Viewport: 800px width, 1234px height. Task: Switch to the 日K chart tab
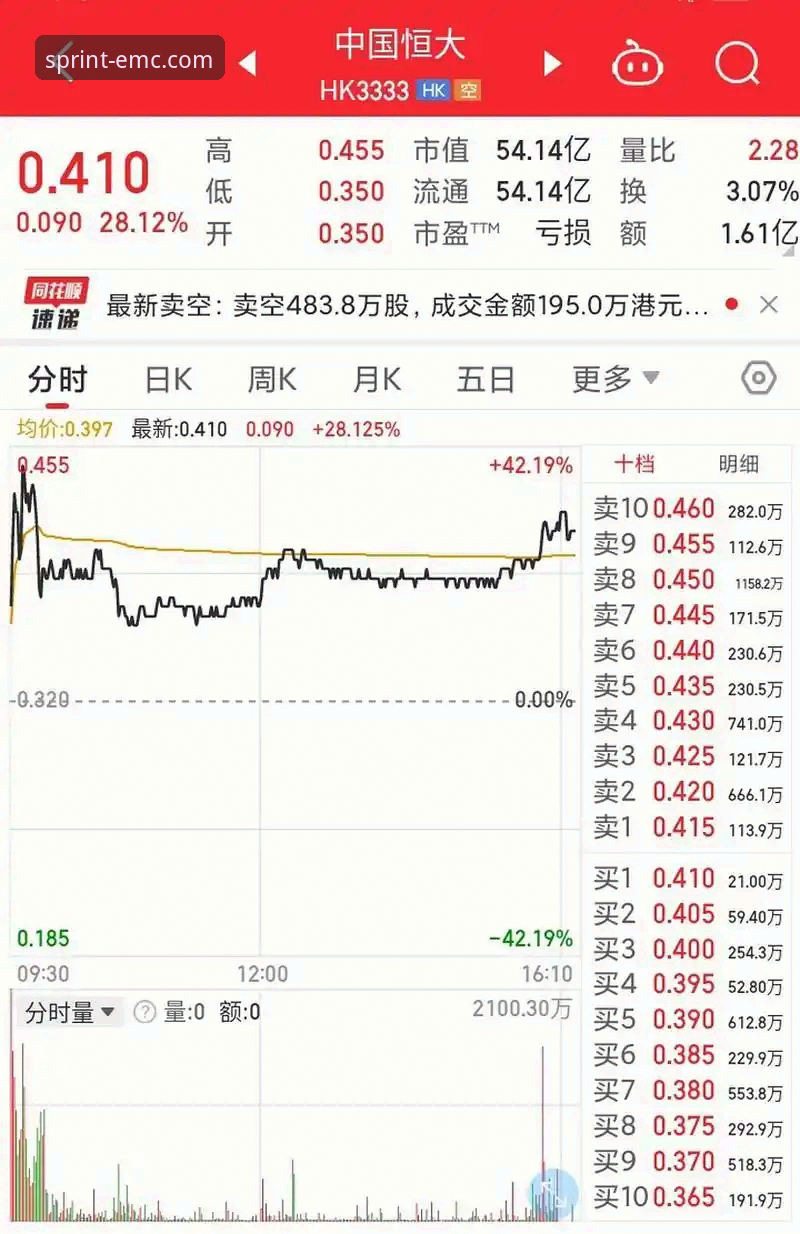[x=166, y=378]
